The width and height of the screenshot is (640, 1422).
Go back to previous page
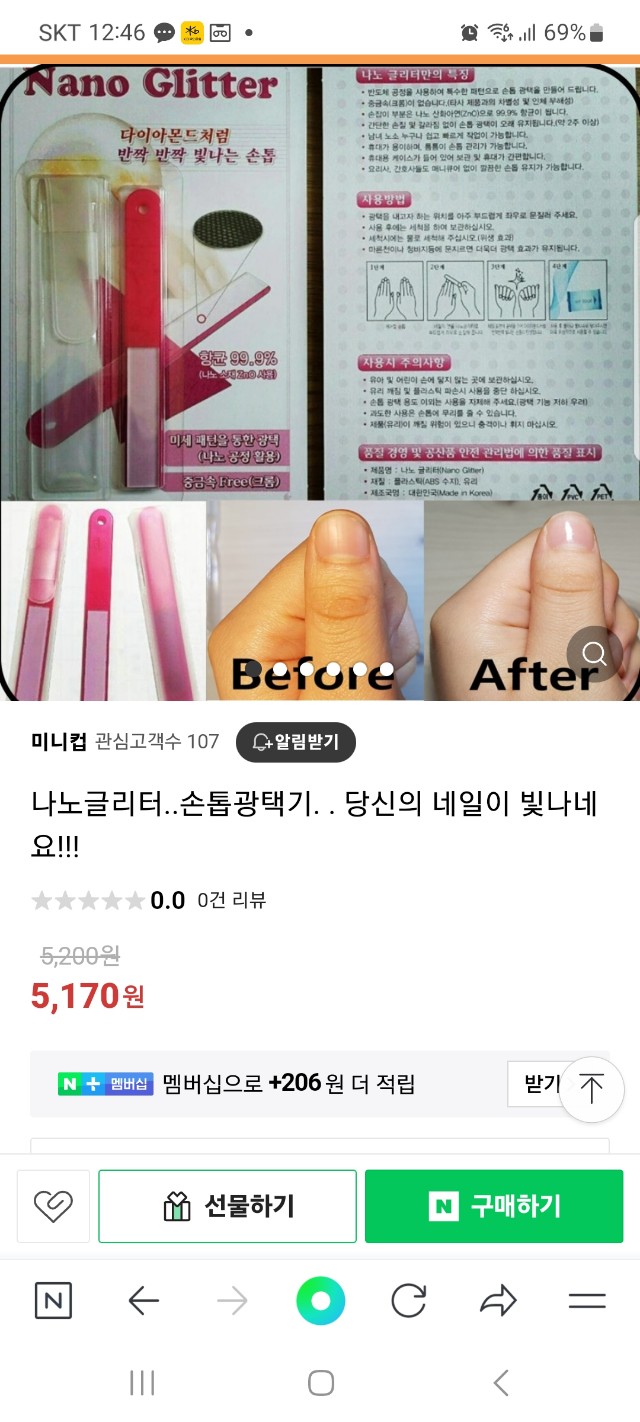click(144, 1300)
